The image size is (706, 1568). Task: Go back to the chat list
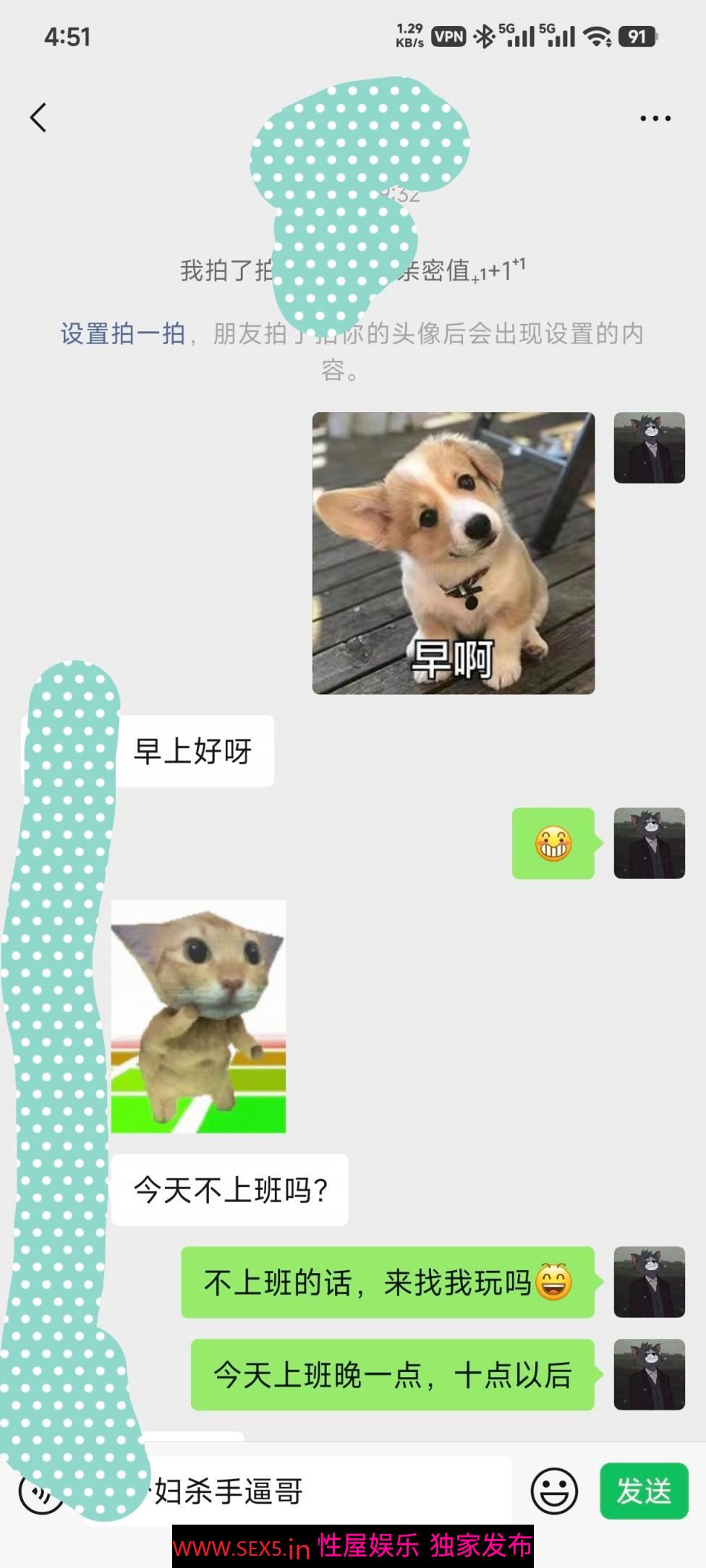[x=38, y=117]
